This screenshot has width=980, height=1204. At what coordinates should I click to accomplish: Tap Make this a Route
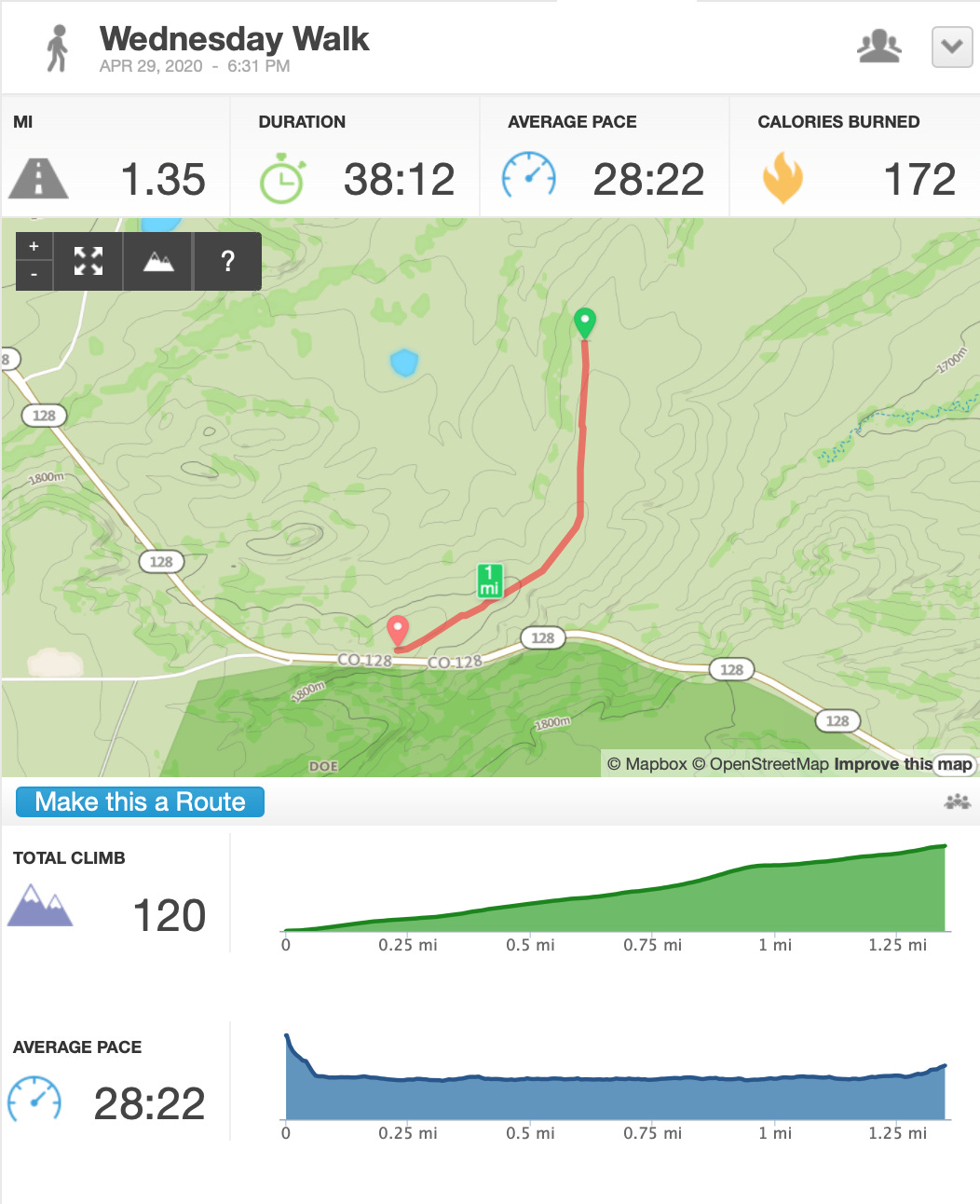140,801
